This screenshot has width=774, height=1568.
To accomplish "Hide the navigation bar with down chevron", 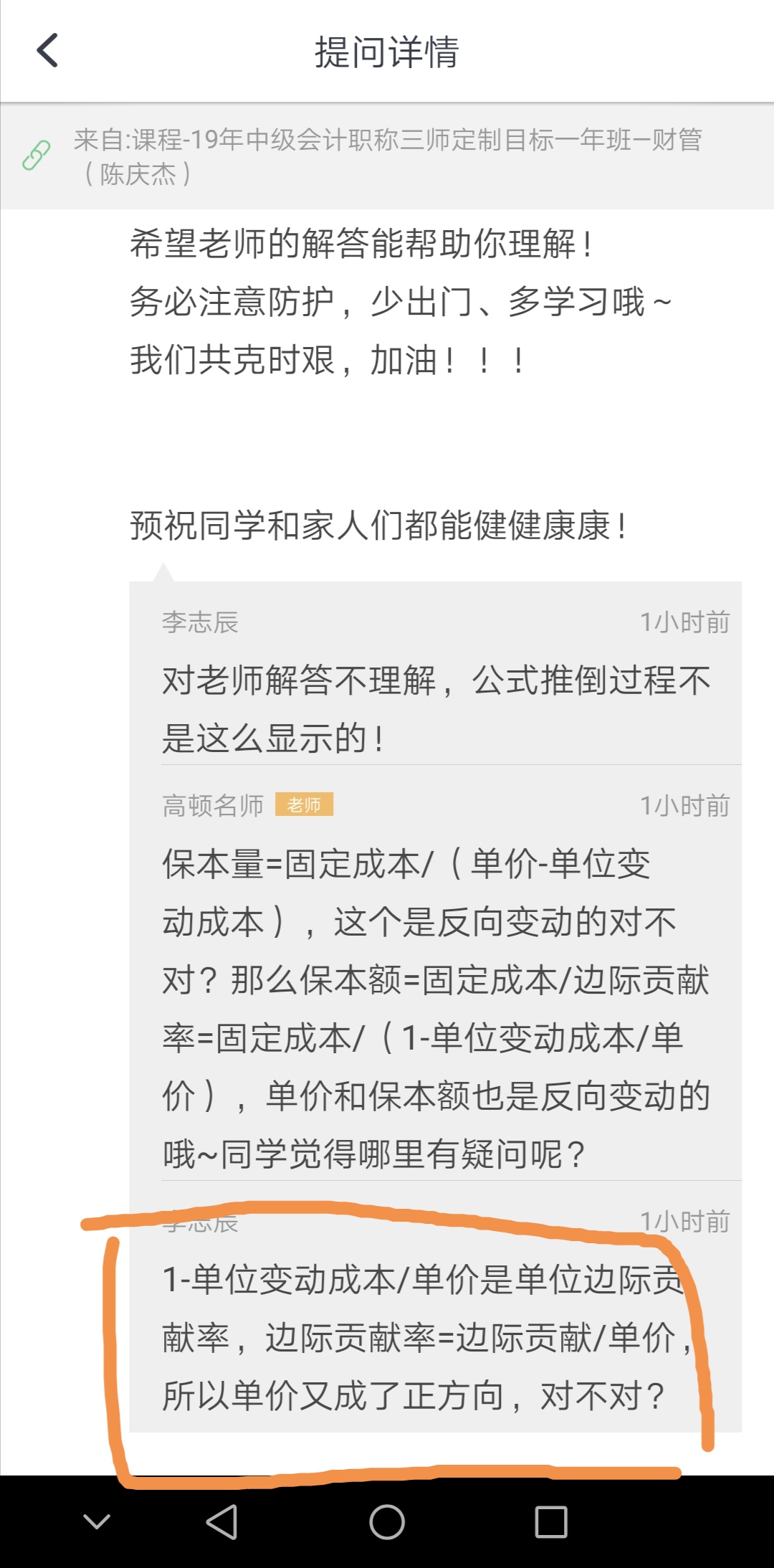I will 97,1521.
